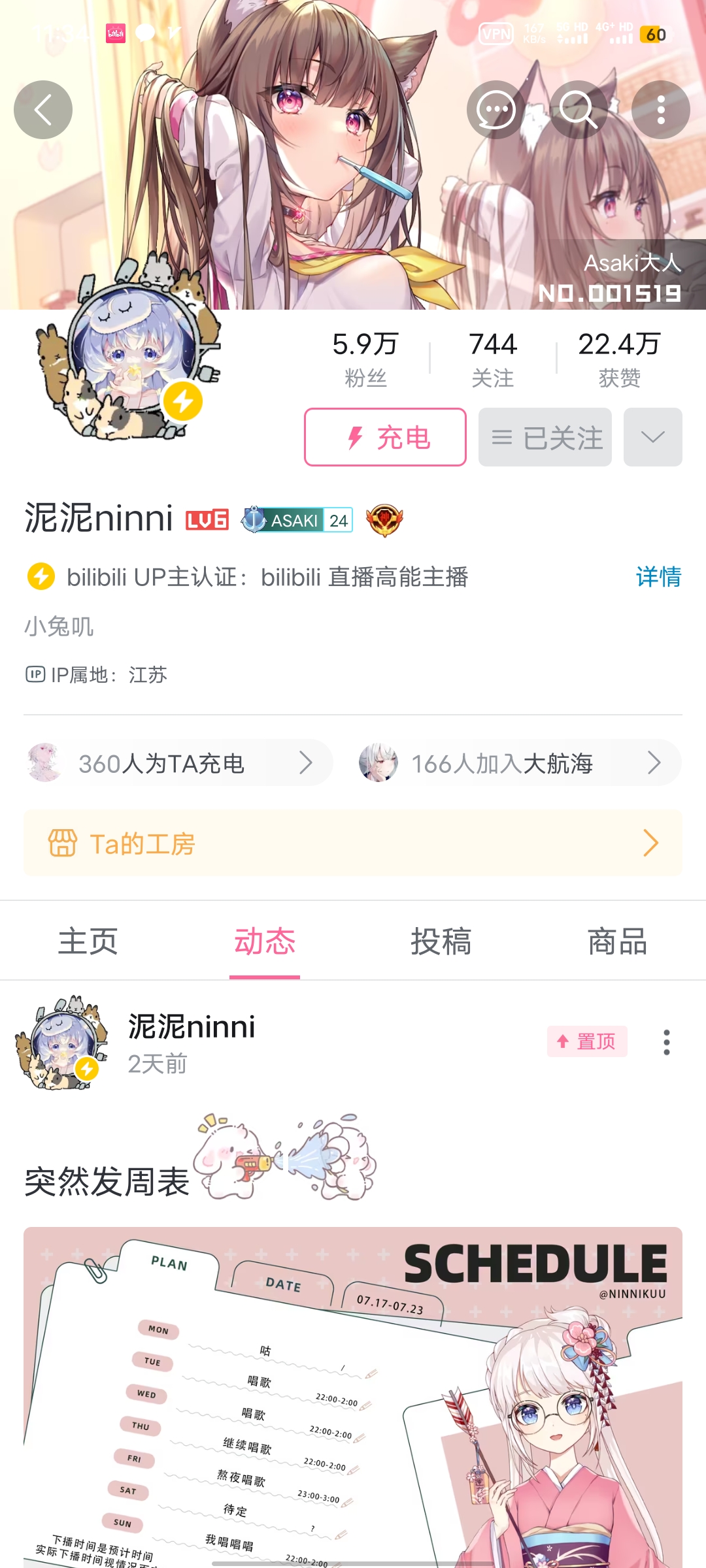706x1568 pixels.
Task: Open the 商品 tab
Action: pos(618,941)
